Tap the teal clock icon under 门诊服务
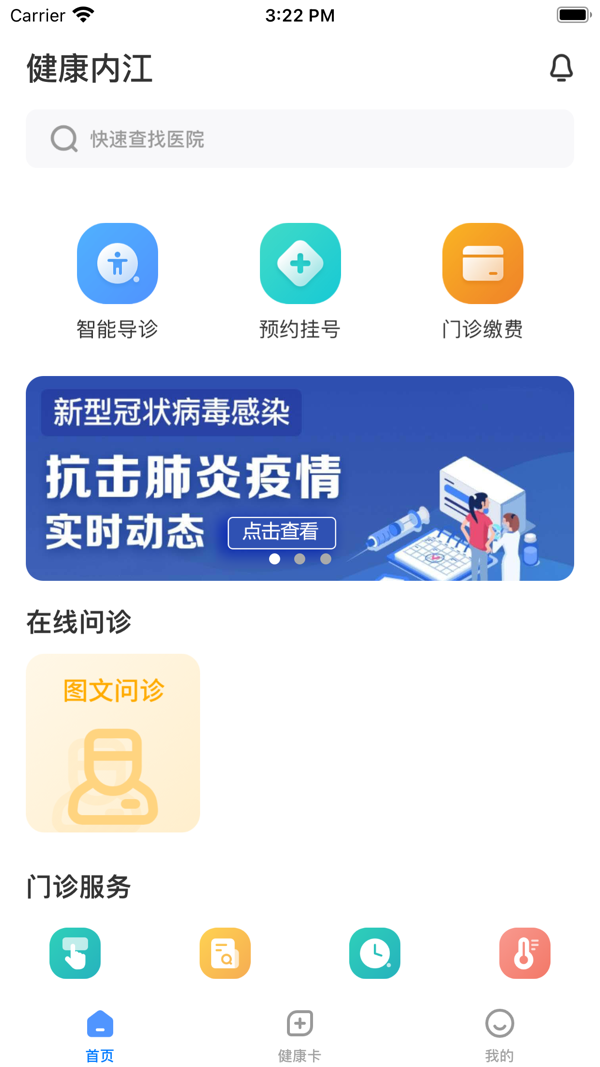The image size is (600, 1067). point(375,953)
